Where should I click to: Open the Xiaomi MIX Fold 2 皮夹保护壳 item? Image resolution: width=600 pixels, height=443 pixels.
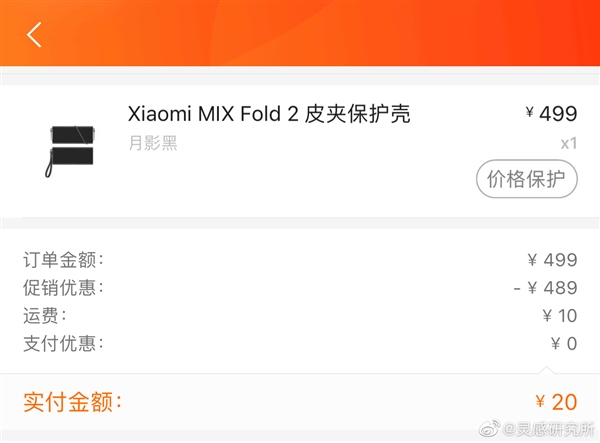(269, 114)
